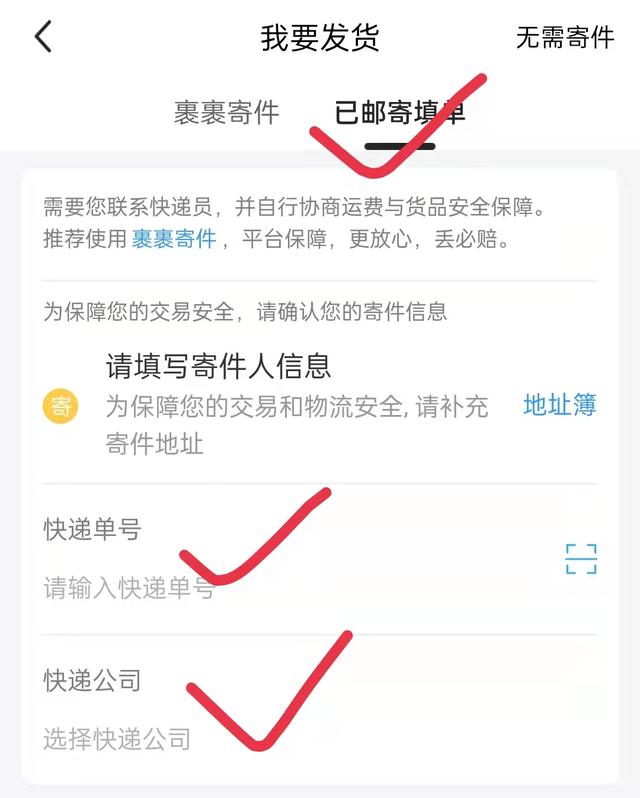Switch to the 裹裹寄件 tab
Screen dimensions: 640x798
coord(227,113)
